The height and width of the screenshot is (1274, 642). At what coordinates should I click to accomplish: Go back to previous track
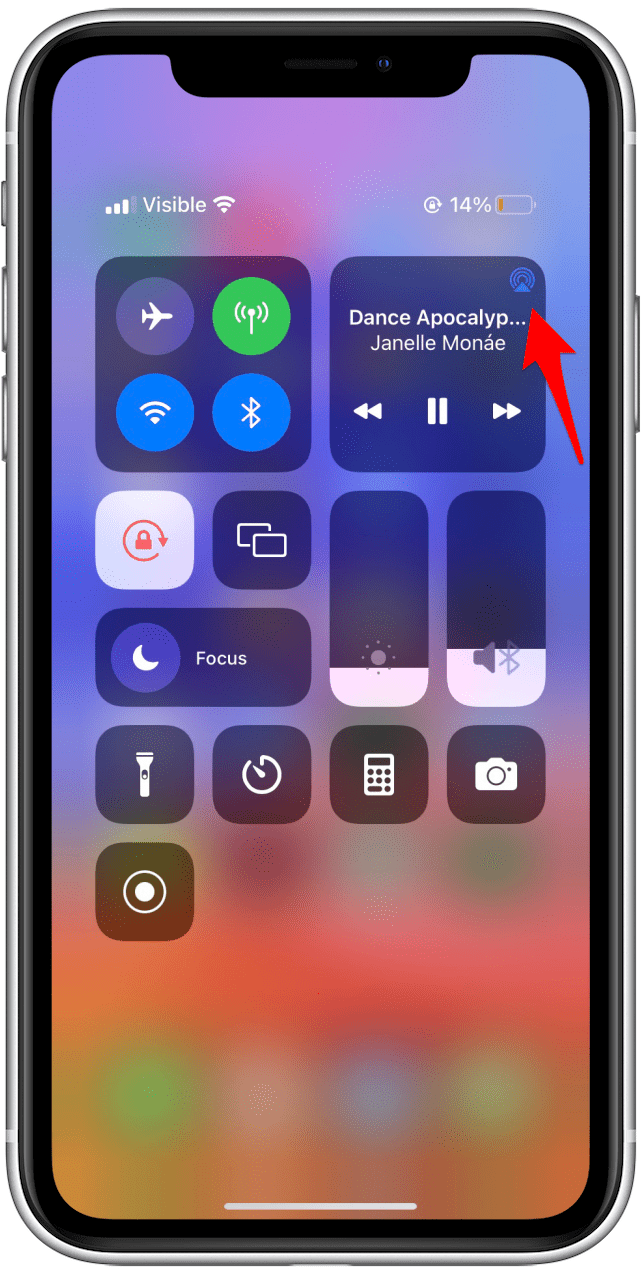(x=368, y=411)
